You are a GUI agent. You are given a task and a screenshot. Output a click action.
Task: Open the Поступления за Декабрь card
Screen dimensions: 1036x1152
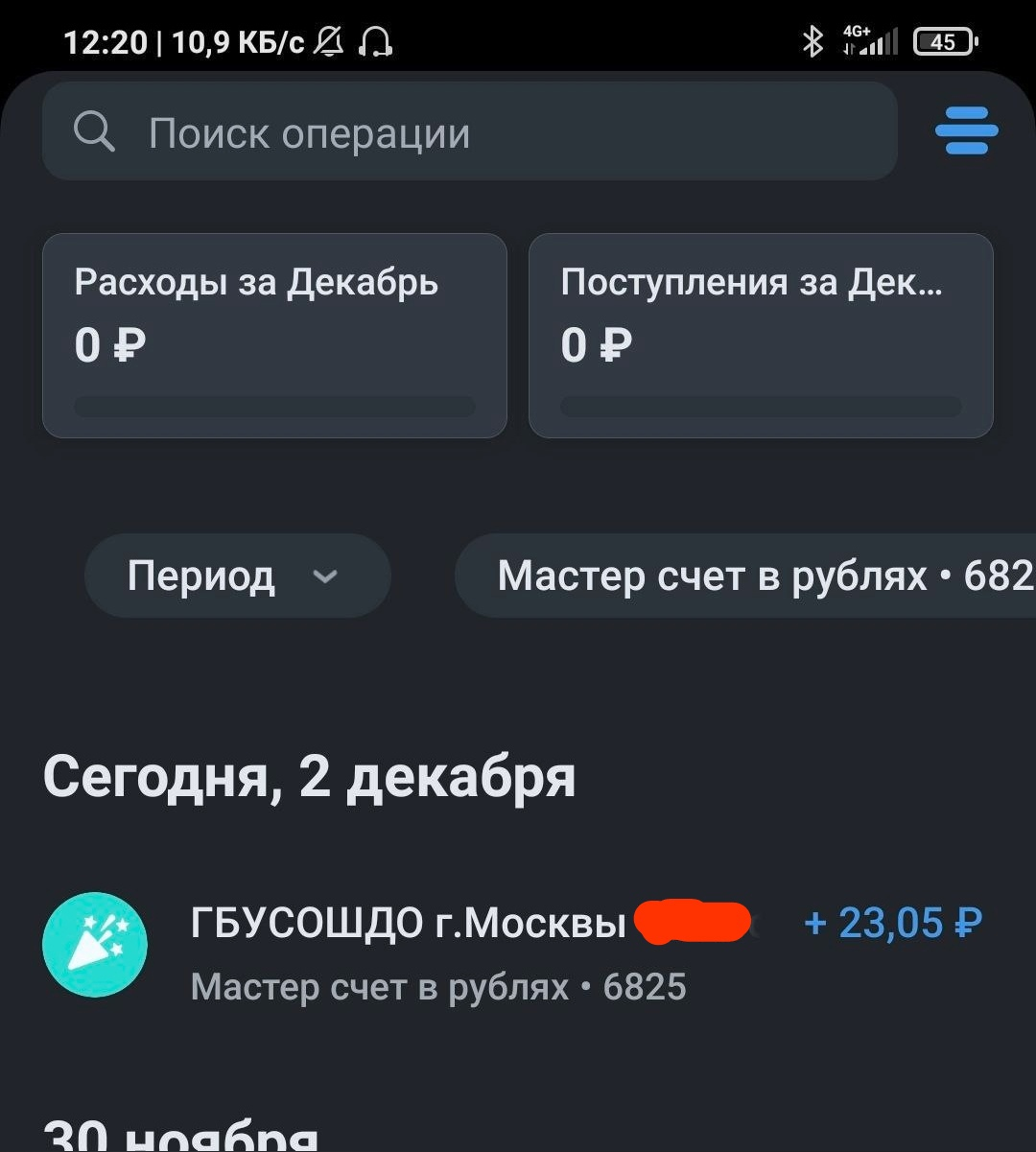tap(761, 336)
